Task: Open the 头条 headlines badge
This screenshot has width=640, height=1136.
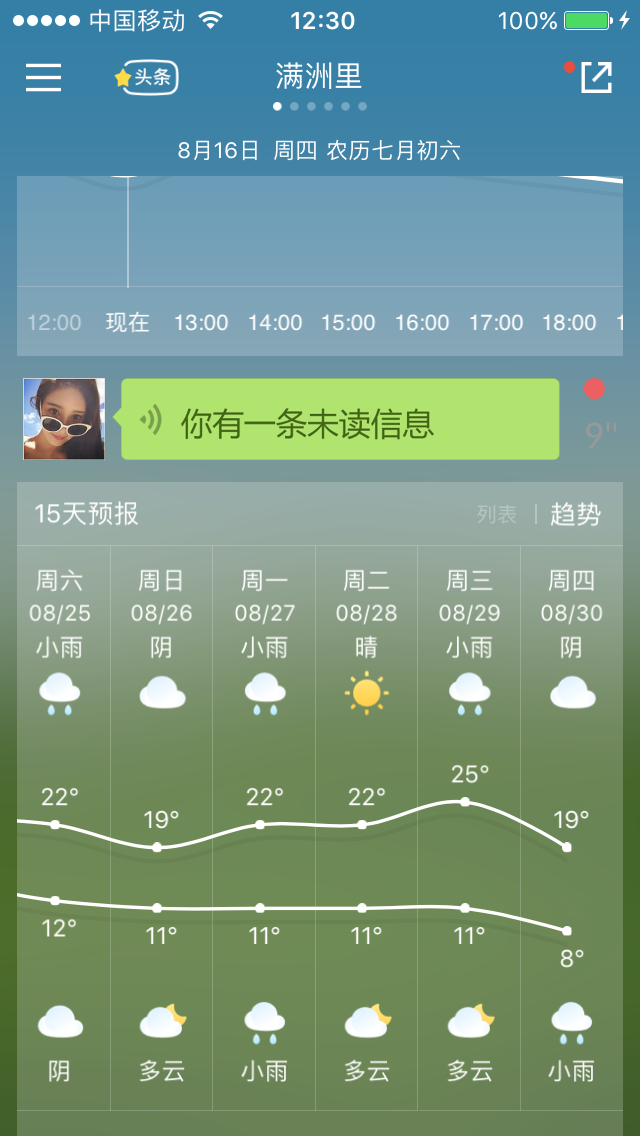Action: [x=147, y=77]
